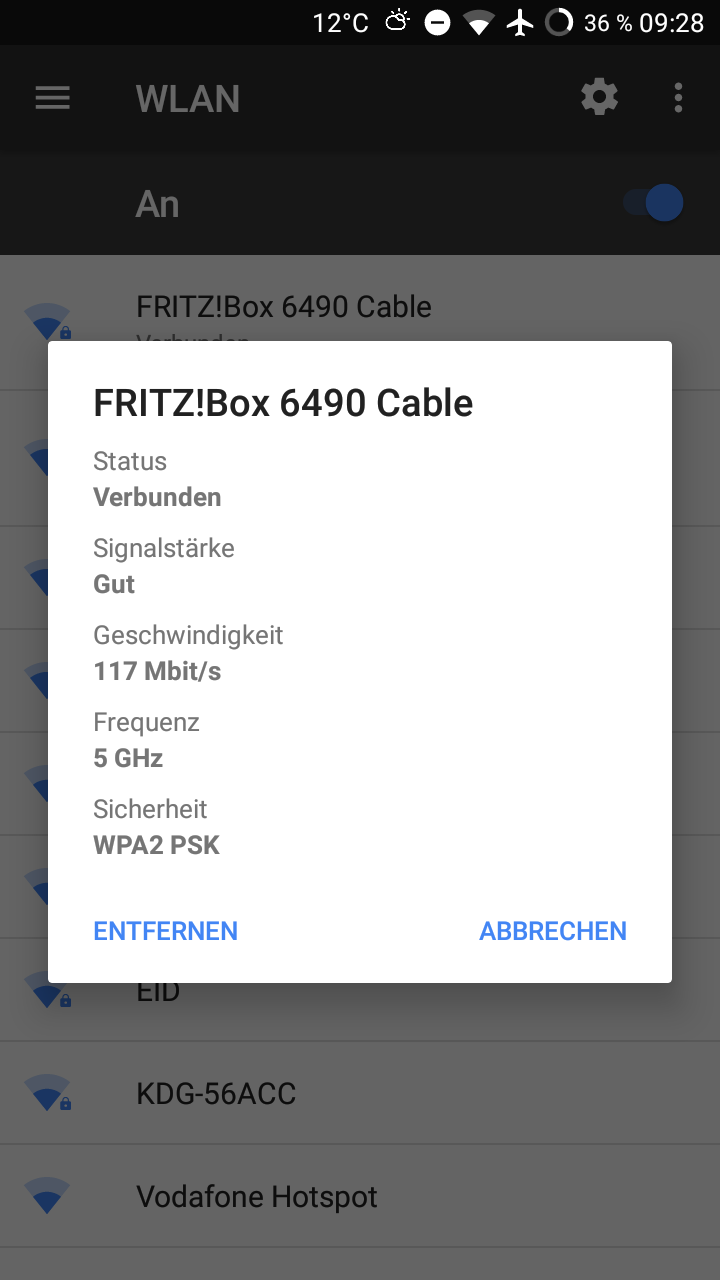
Task: Tap ENTFERNEN to forget the network
Action: pyautogui.click(x=165, y=931)
